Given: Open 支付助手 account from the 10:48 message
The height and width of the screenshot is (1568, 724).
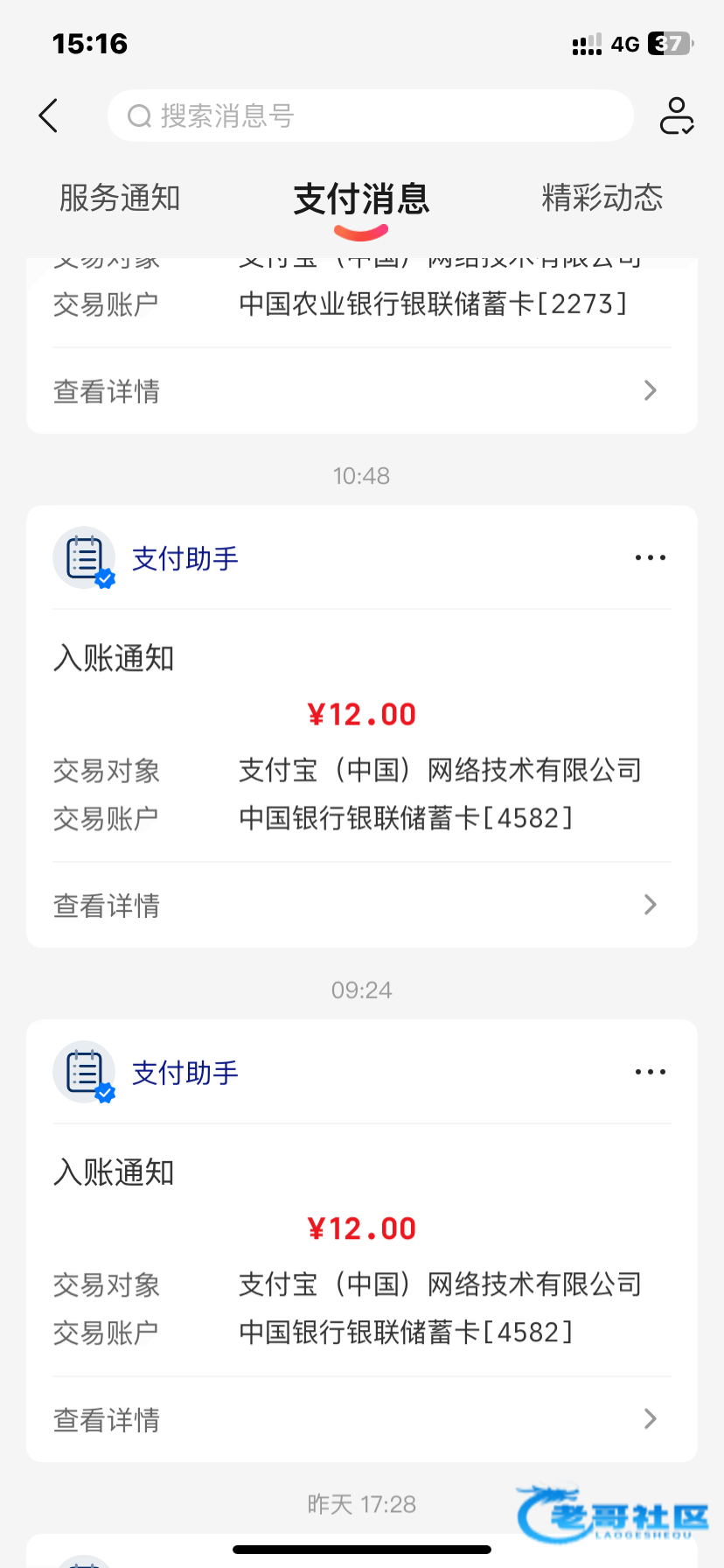Looking at the screenshot, I should click(184, 558).
